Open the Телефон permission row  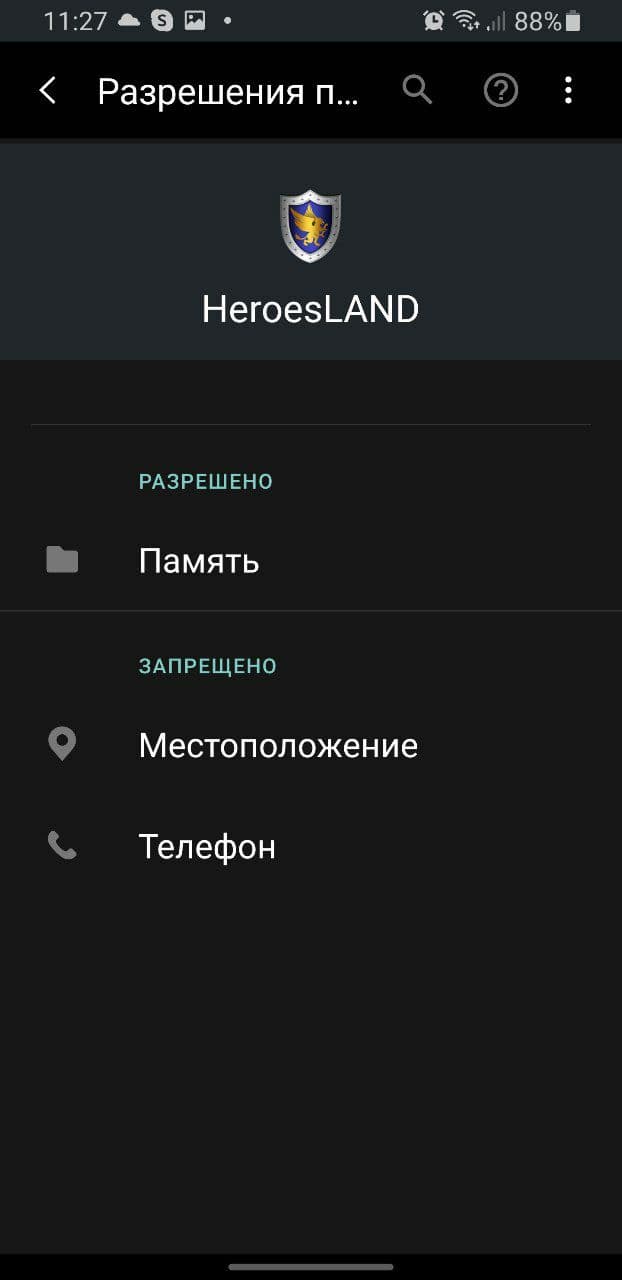[310, 847]
